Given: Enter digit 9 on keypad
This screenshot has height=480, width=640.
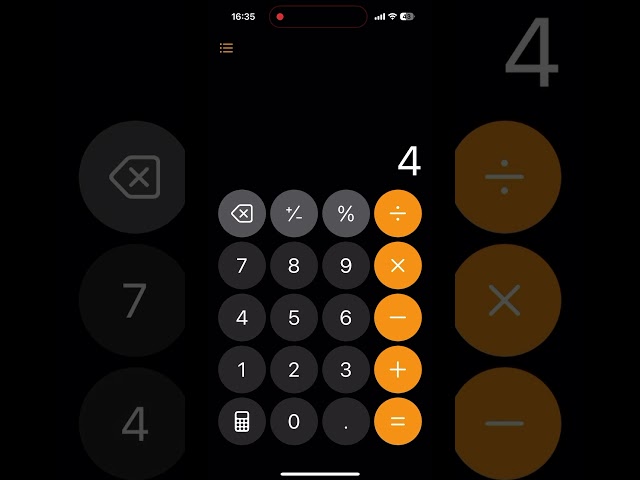Looking at the screenshot, I should click(346, 266).
